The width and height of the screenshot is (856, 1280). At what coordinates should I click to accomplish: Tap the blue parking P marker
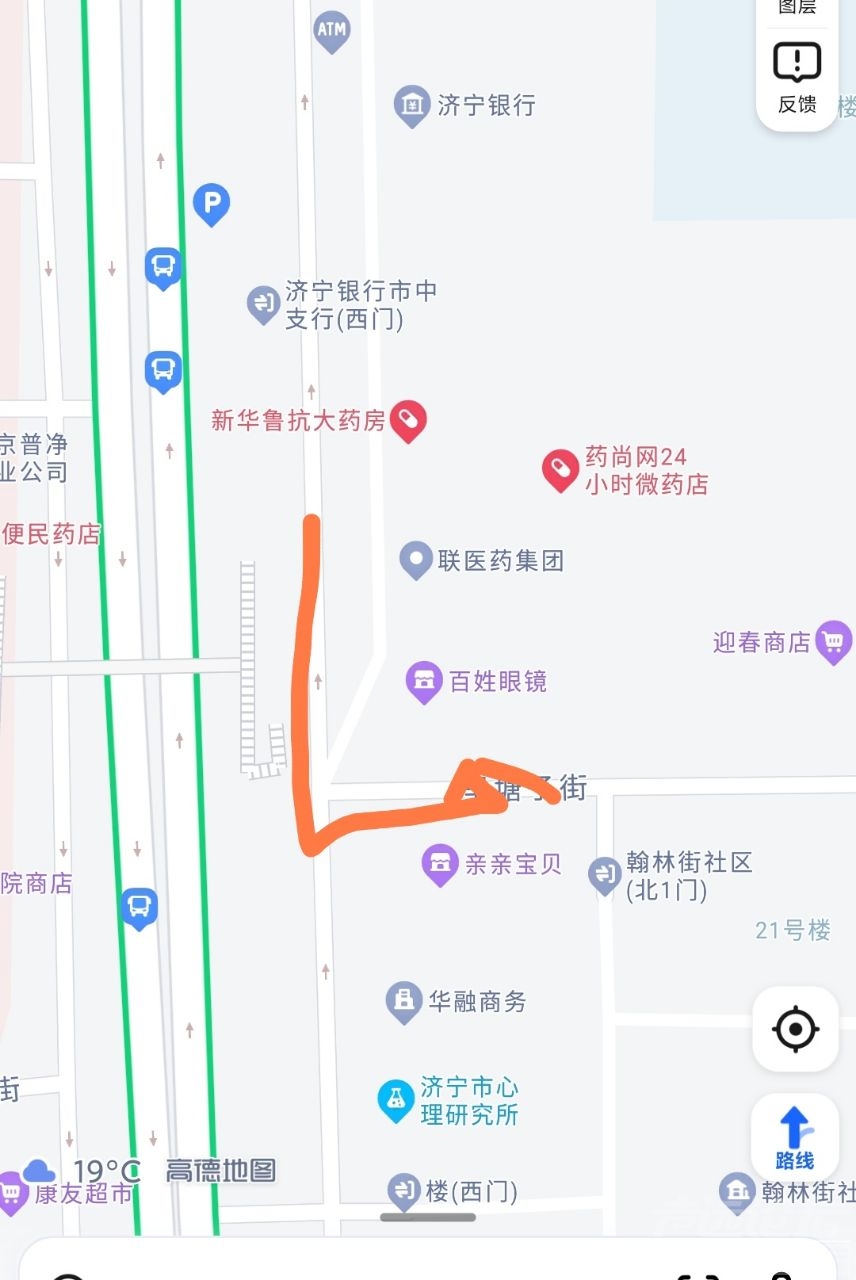click(x=211, y=203)
